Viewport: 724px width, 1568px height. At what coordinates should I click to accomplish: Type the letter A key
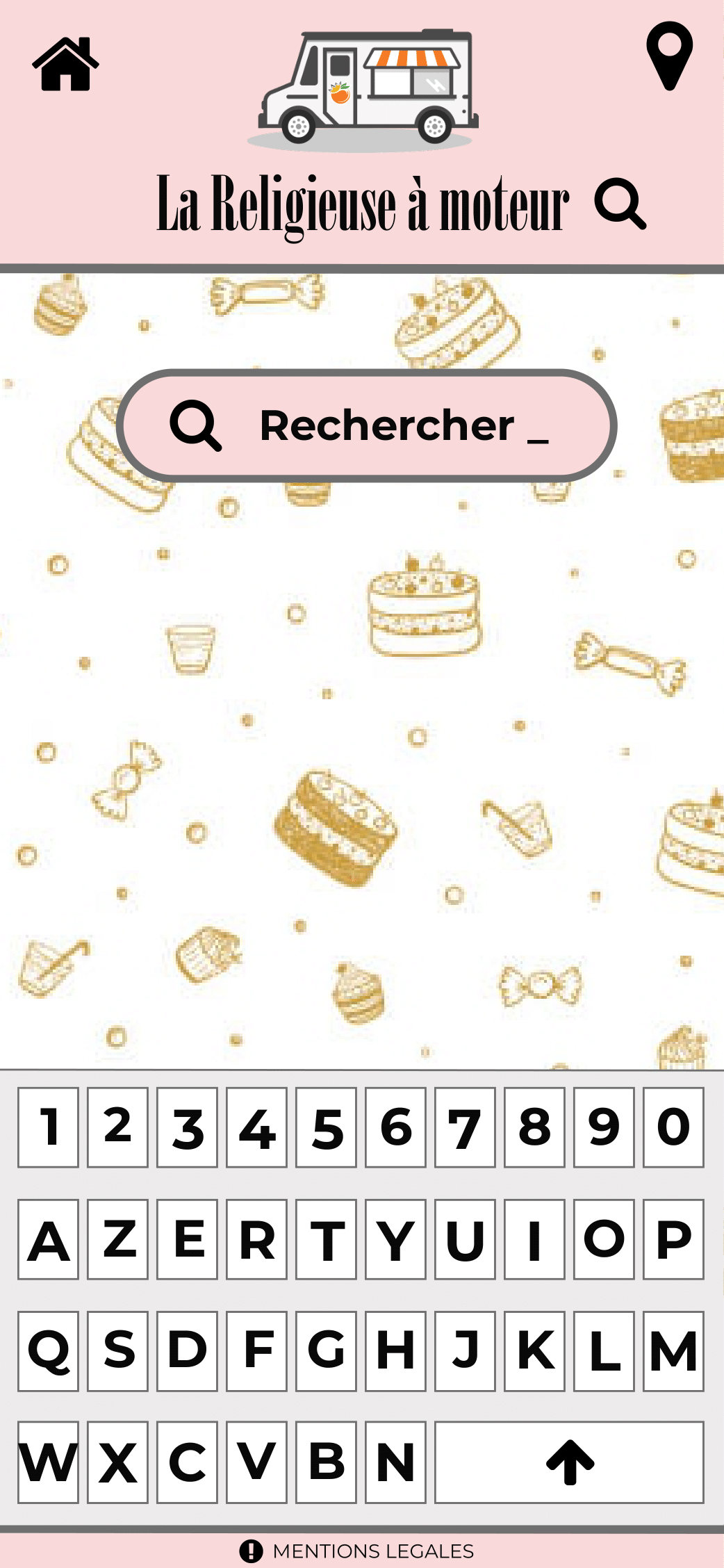48,1239
